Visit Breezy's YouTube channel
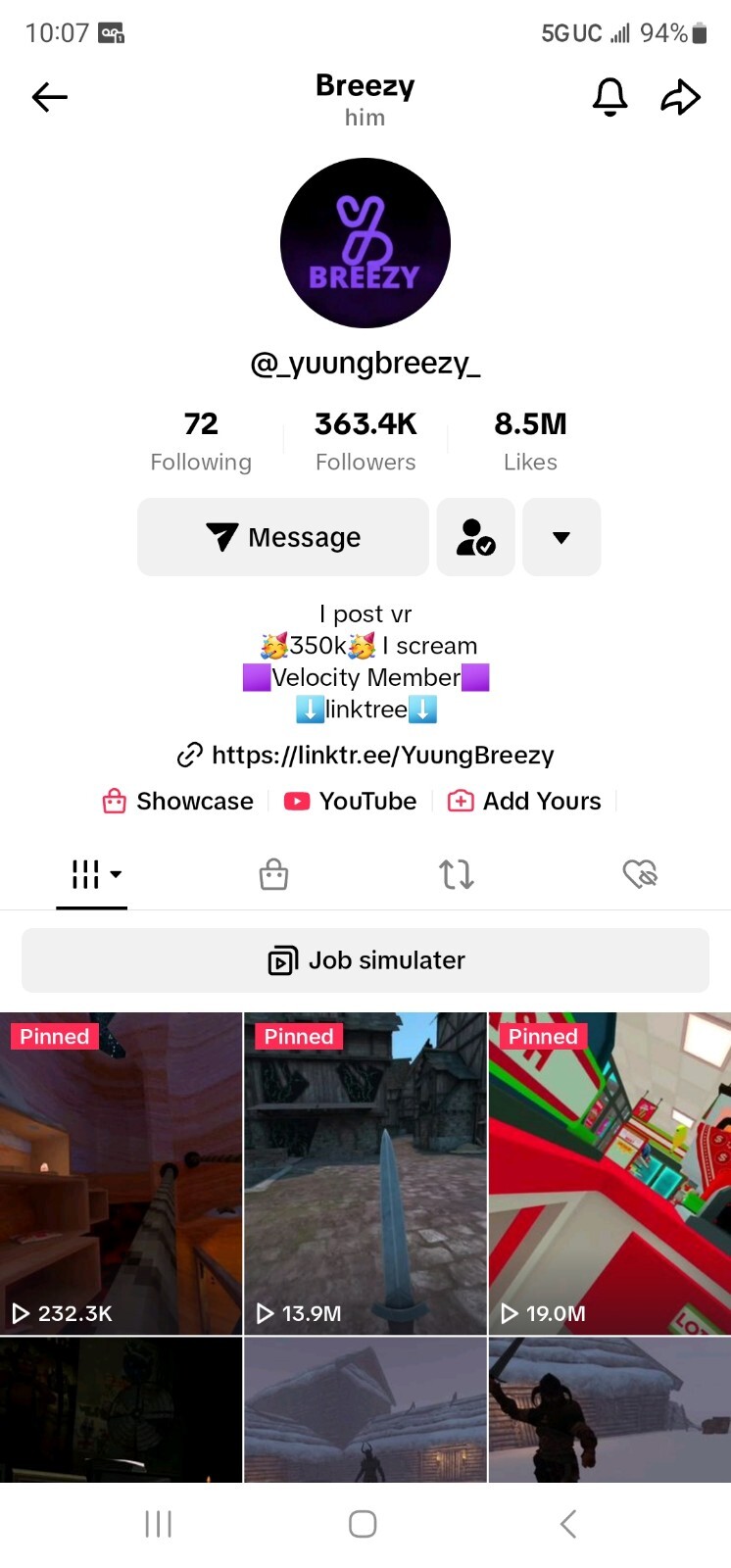 (x=351, y=802)
